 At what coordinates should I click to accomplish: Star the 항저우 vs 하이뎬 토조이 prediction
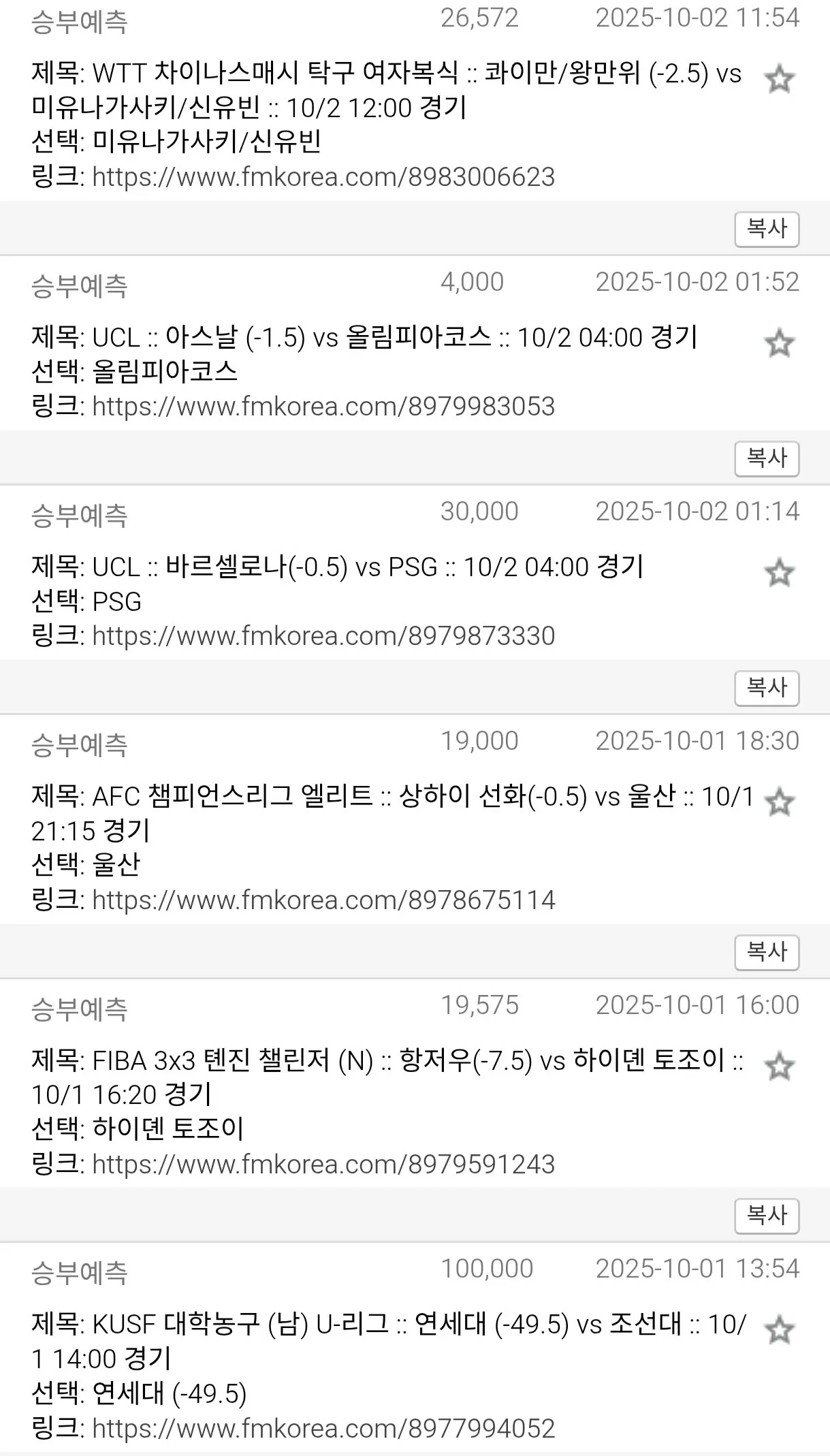point(779,1066)
